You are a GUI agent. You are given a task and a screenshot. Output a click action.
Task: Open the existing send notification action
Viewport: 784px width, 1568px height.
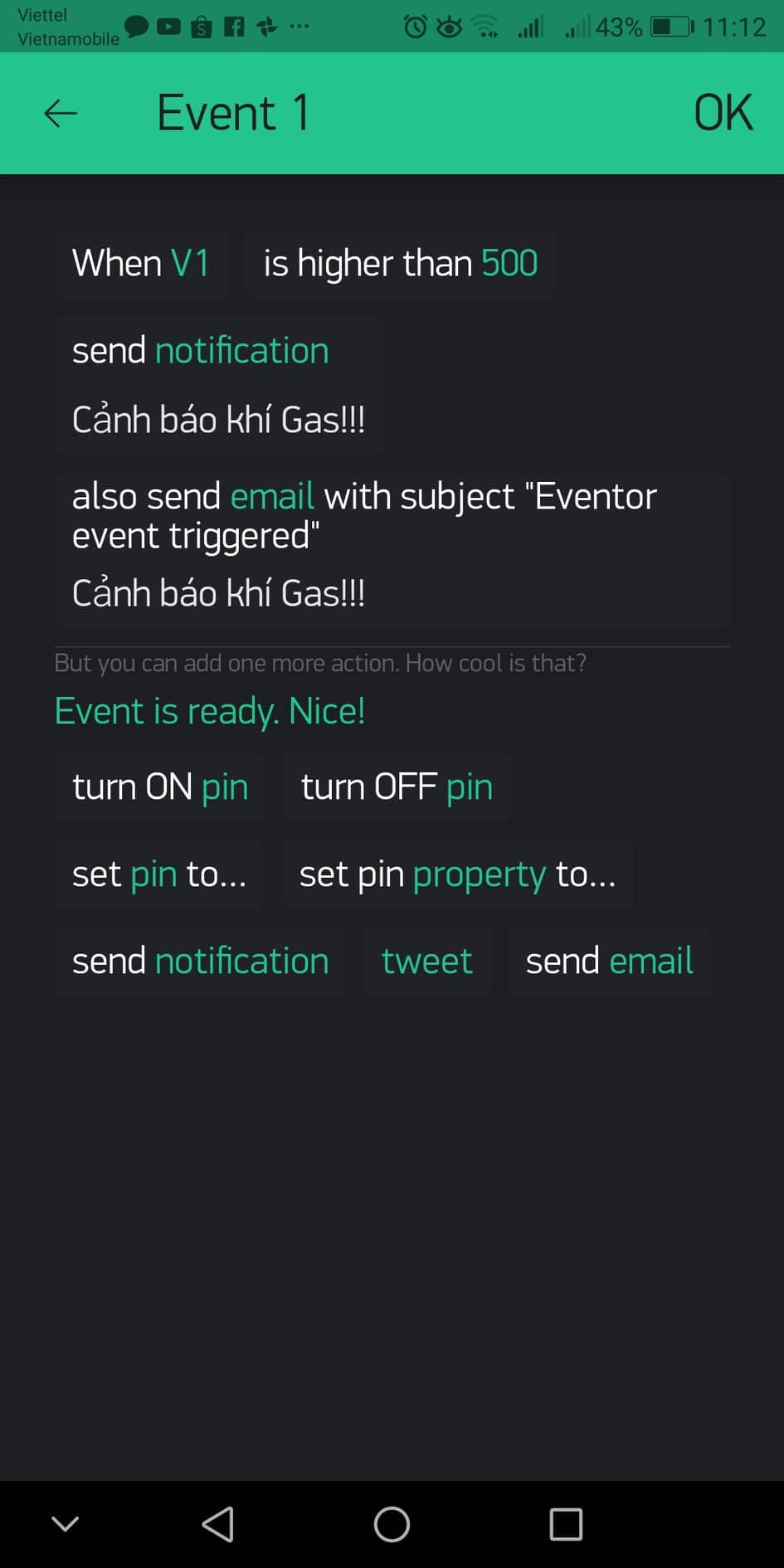(x=218, y=385)
